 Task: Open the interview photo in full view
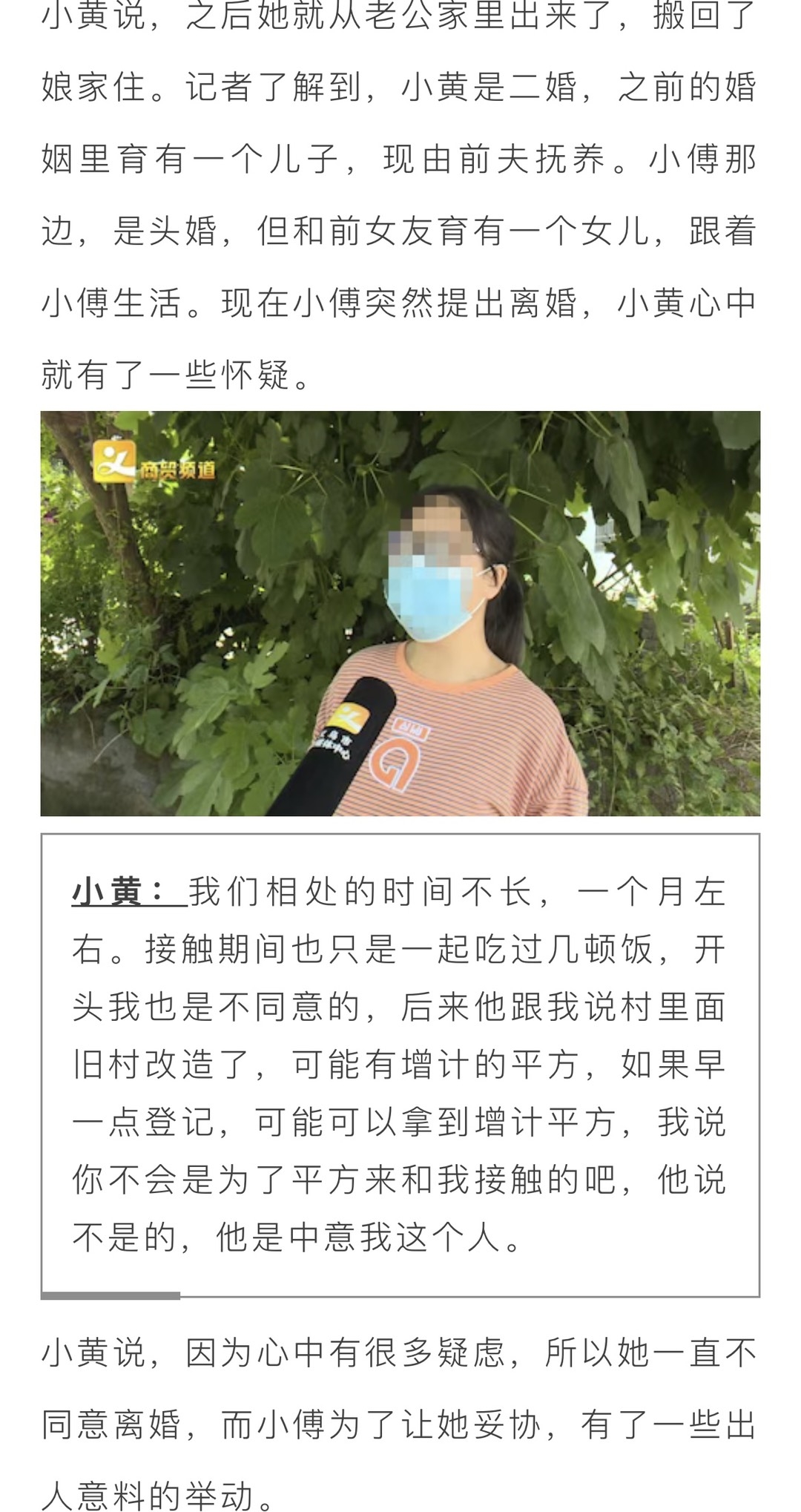pos(400,613)
